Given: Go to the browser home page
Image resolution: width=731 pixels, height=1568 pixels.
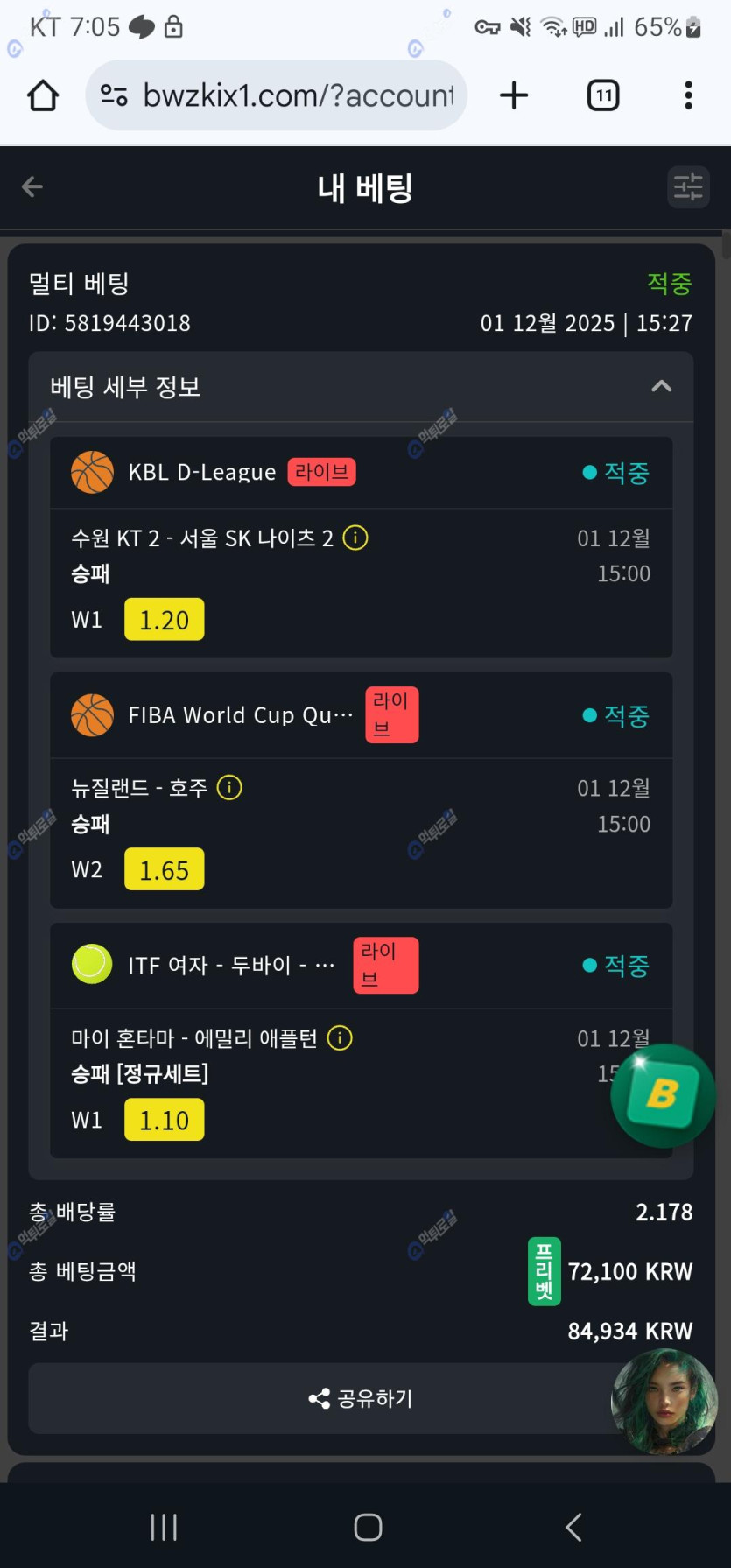Looking at the screenshot, I should tap(43, 95).
